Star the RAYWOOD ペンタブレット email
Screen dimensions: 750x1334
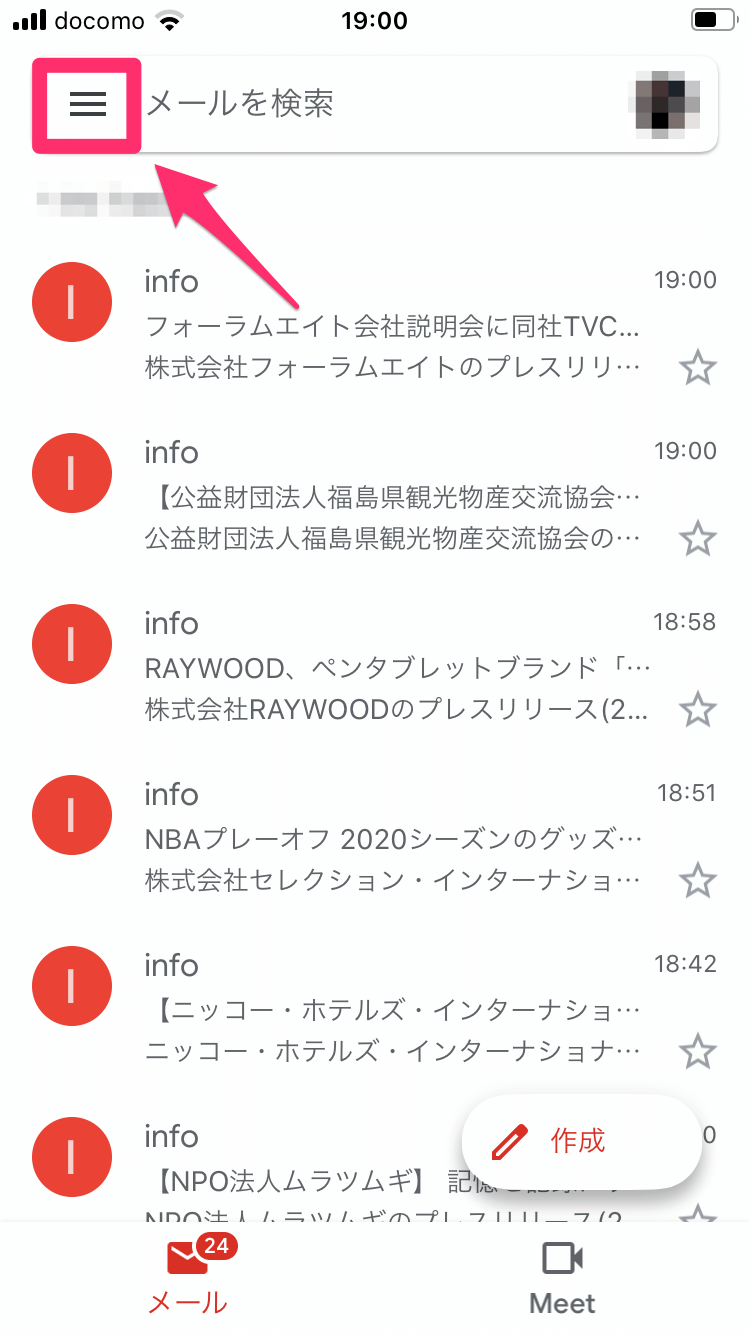point(697,710)
